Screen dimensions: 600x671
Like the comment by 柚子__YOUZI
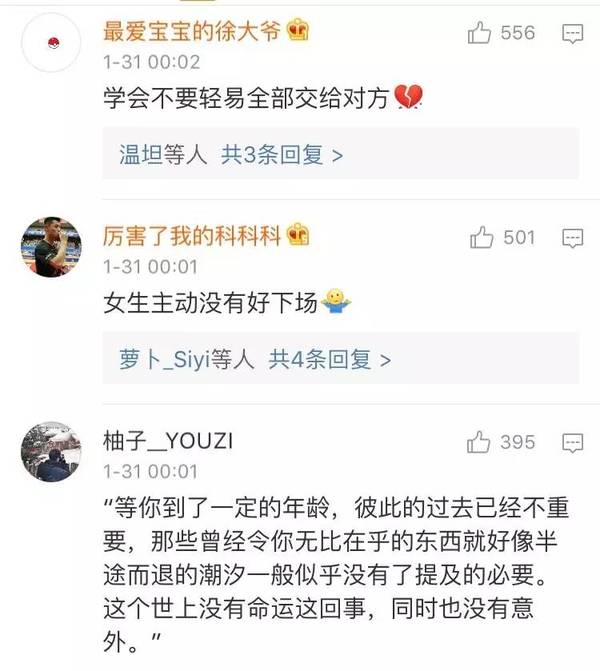tap(481, 442)
